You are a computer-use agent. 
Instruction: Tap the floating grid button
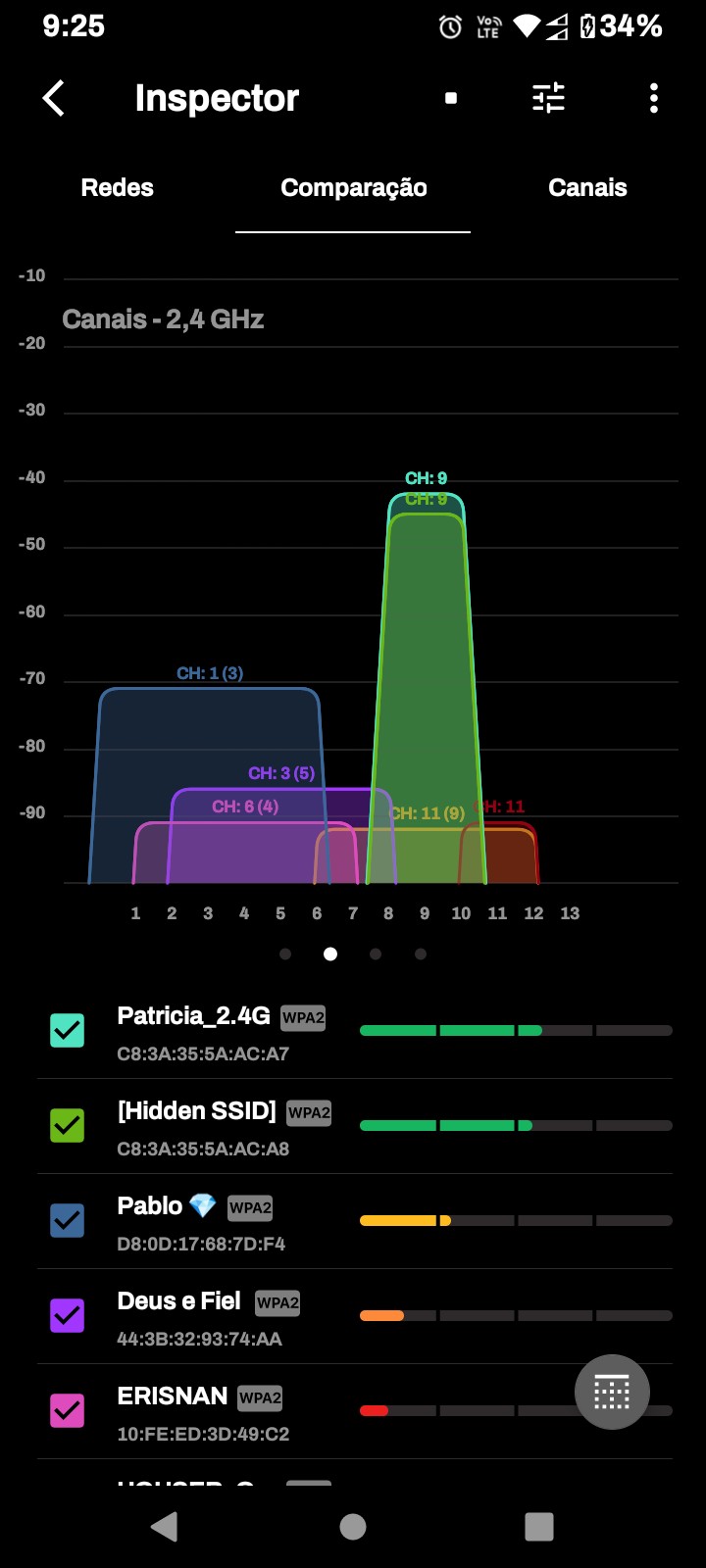(x=612, y=1392)
